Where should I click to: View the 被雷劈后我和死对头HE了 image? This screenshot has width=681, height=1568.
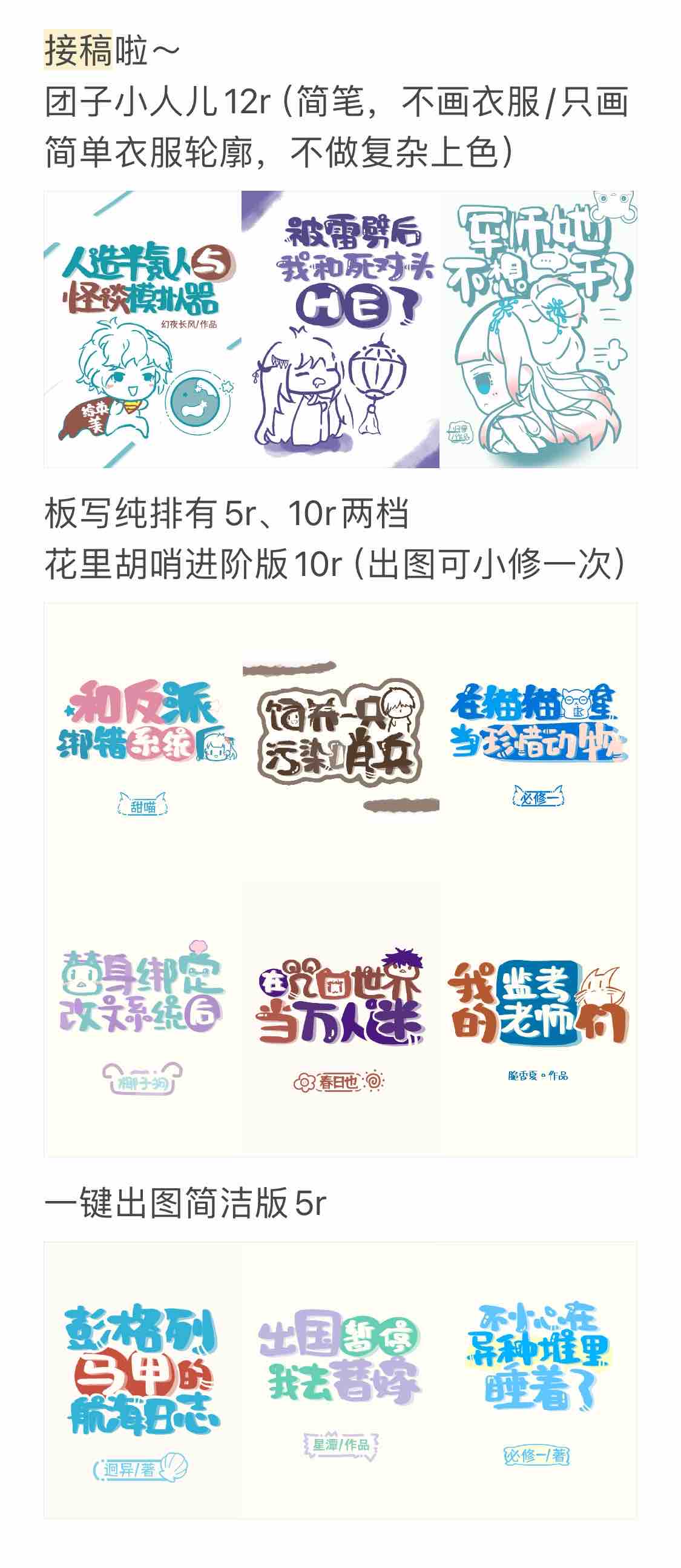pyautogui.click(x=340, y=329)
